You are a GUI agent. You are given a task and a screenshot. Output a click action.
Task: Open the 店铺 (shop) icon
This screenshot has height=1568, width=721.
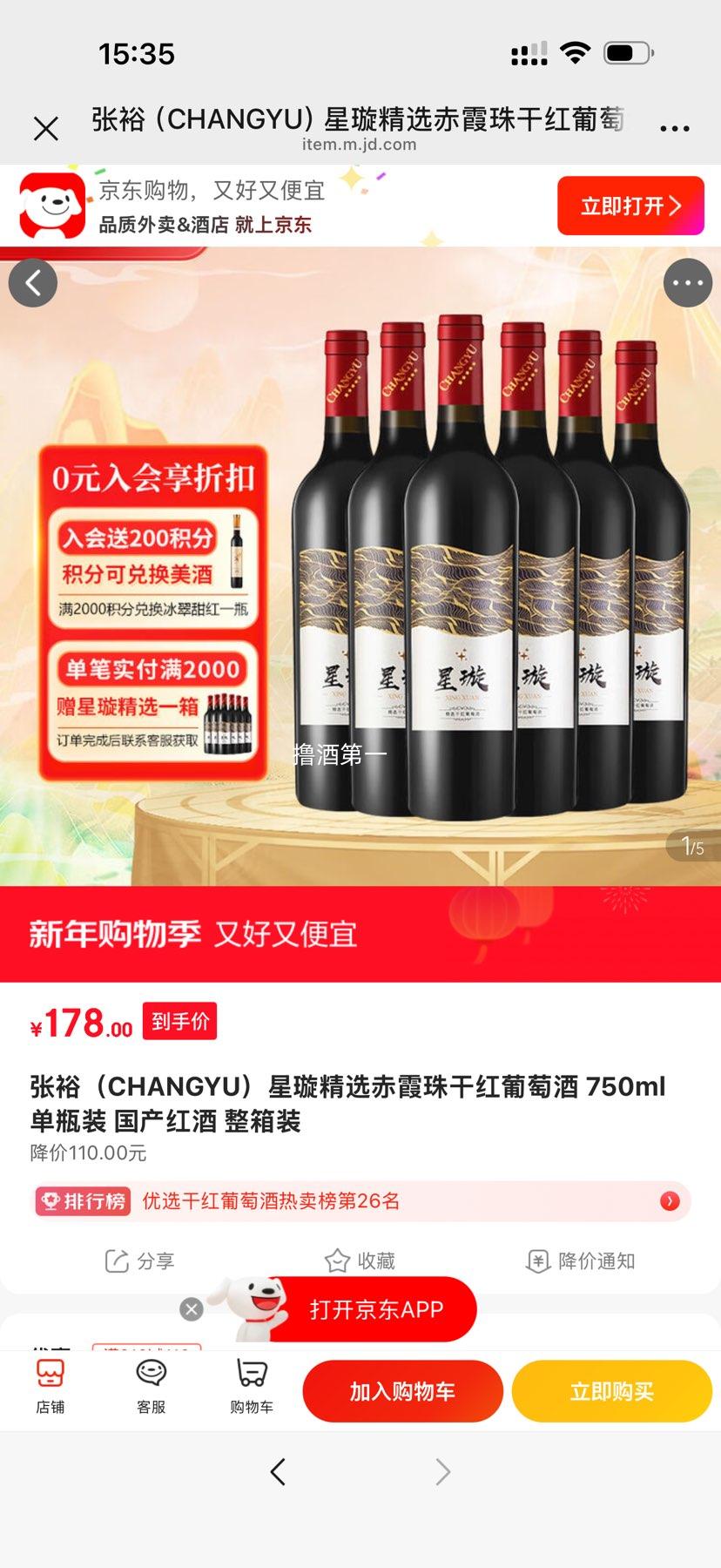(51, 1389)
